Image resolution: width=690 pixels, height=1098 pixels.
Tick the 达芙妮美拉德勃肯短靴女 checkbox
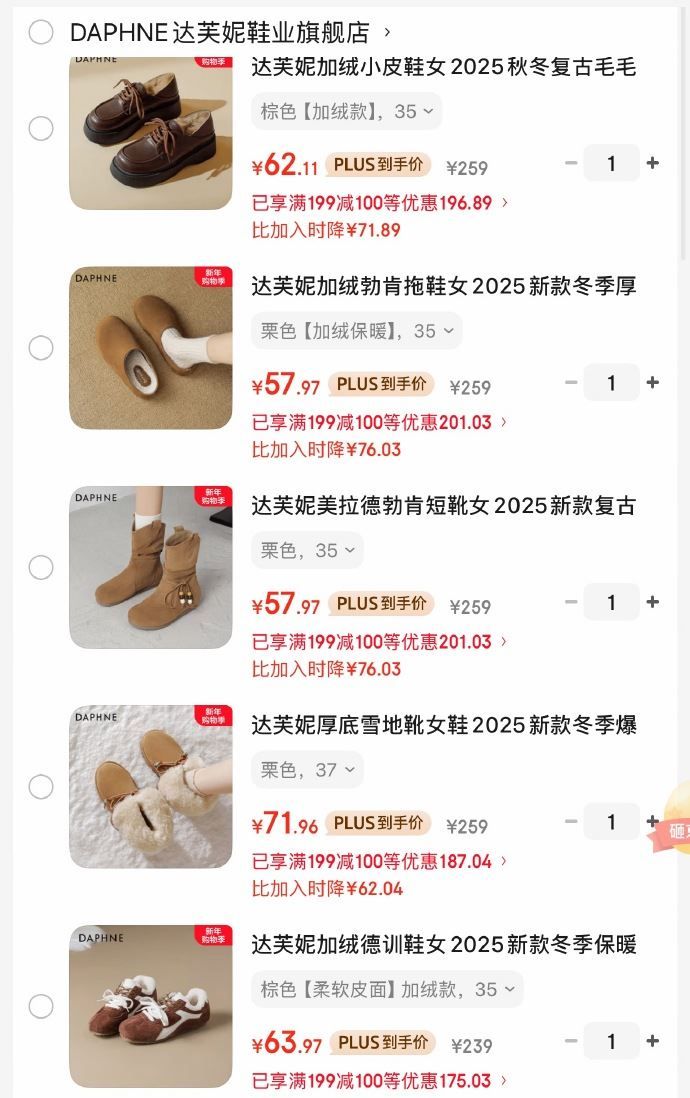pyautogui.click(x=41, y=567)
